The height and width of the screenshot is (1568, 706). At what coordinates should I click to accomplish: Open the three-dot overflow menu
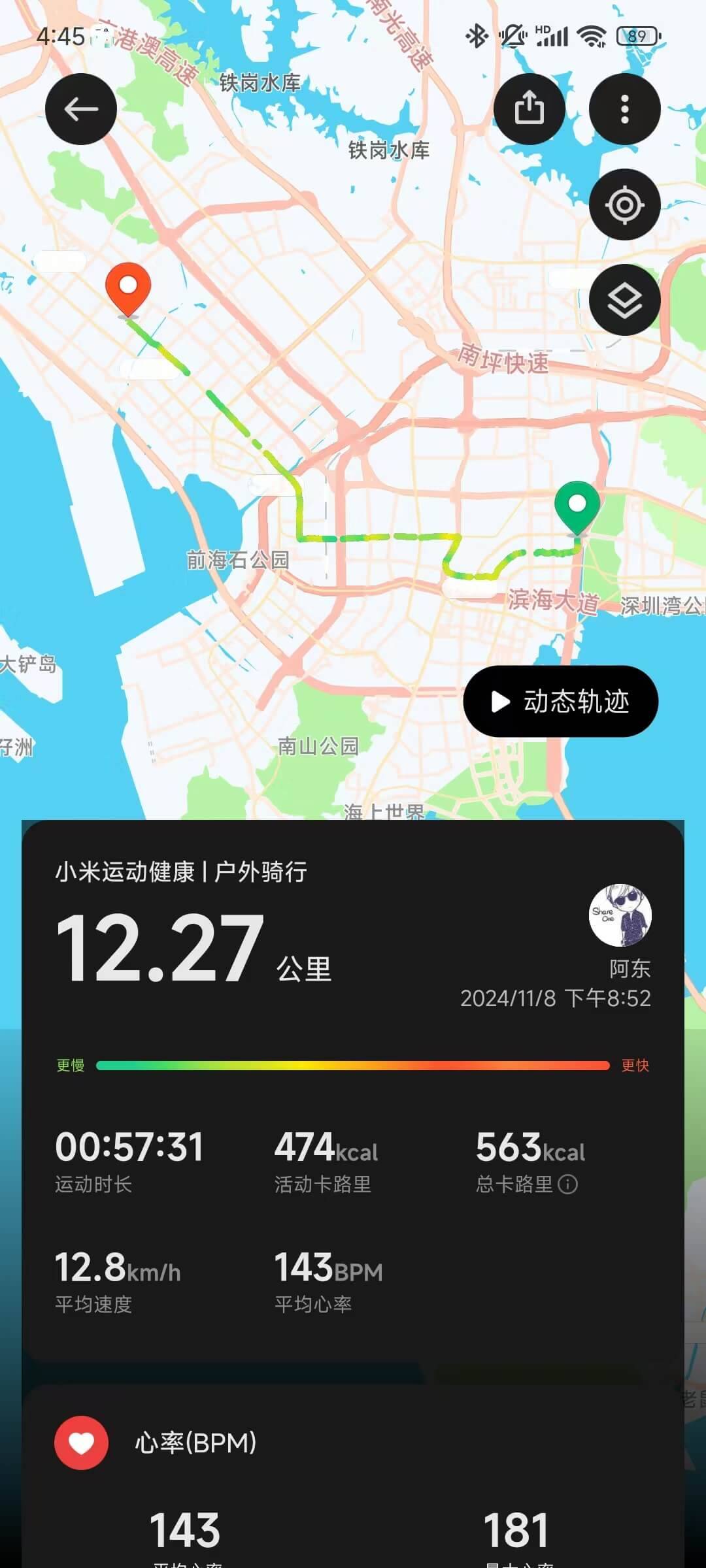624,109
